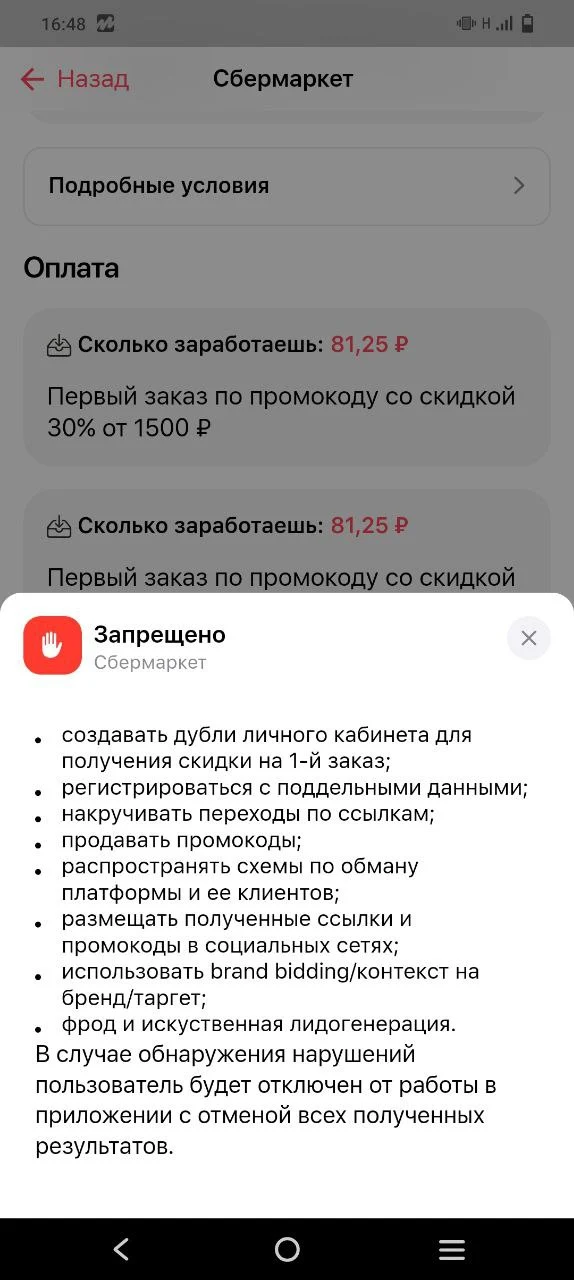
Task: Go to the home screen
Action: (287, 1249)
